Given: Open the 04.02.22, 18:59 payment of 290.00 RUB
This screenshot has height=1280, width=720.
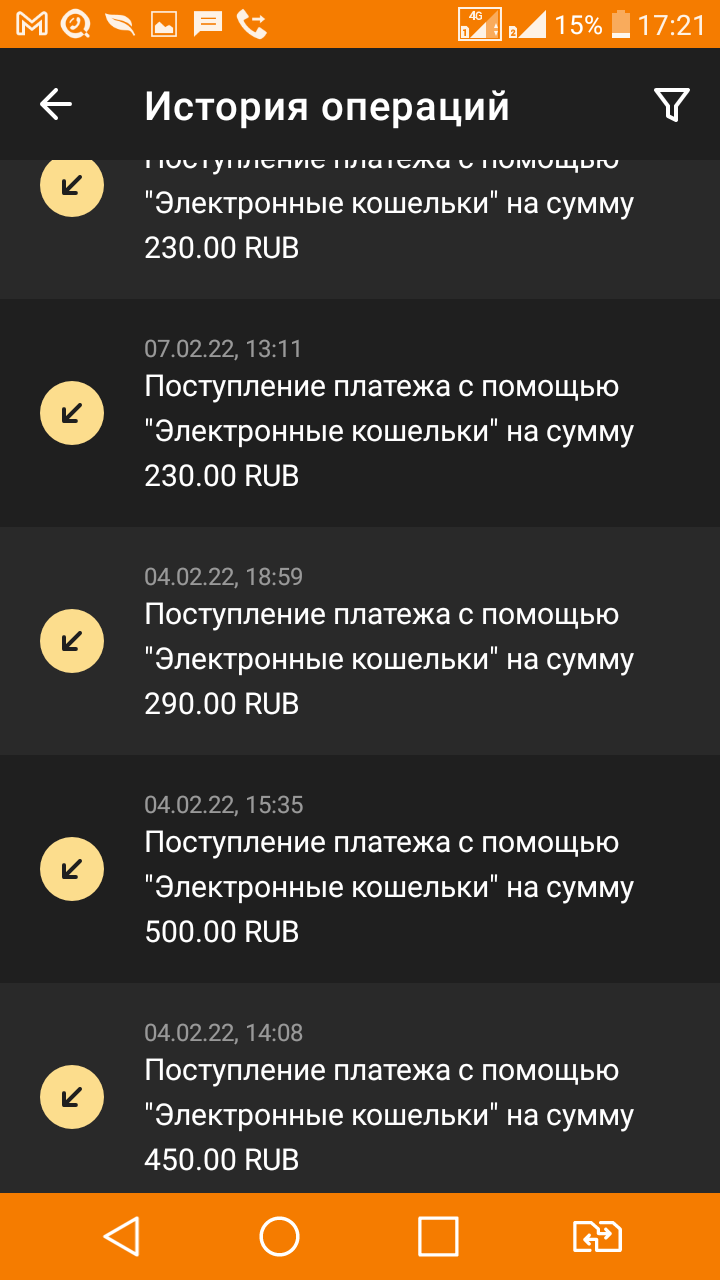Looking at the screenshot, I should 360,641.
